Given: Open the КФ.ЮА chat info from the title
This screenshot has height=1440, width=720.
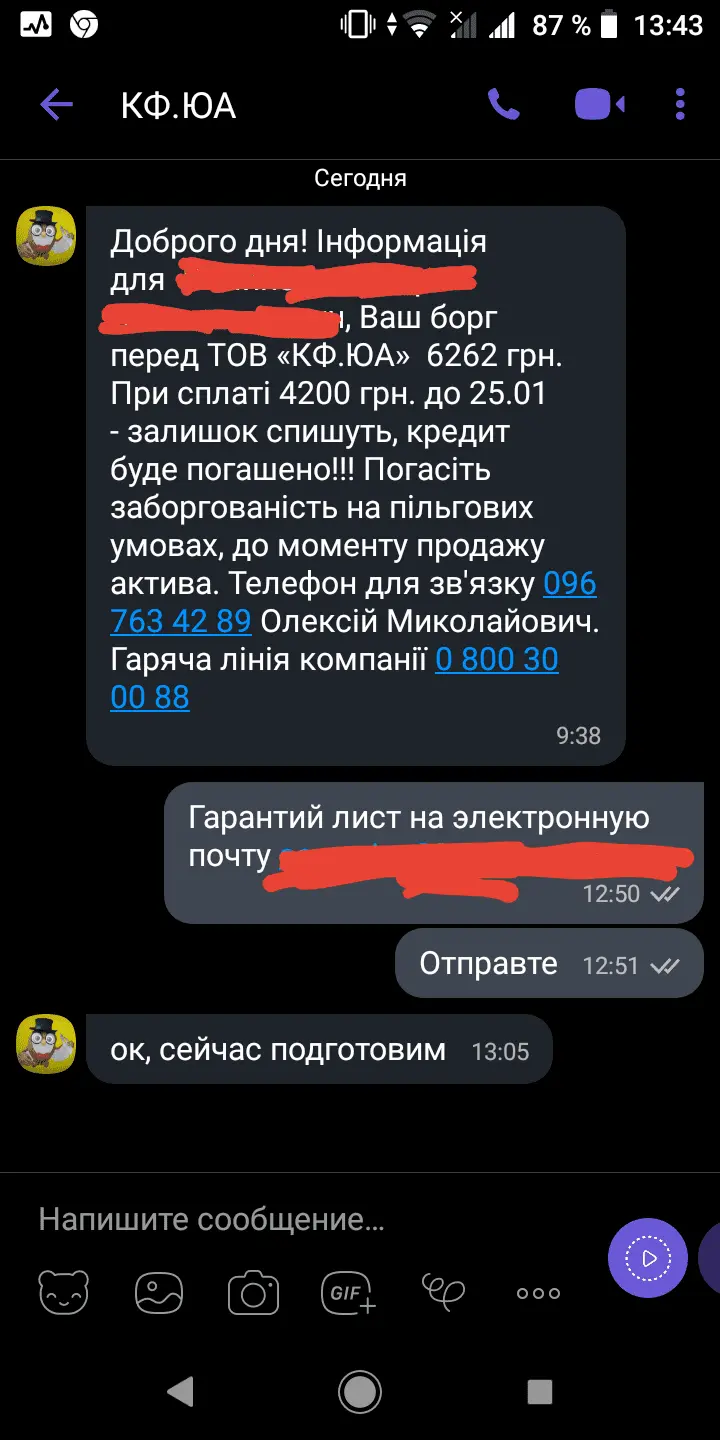Looking at the screenshot, I should [x=178, y=104].
